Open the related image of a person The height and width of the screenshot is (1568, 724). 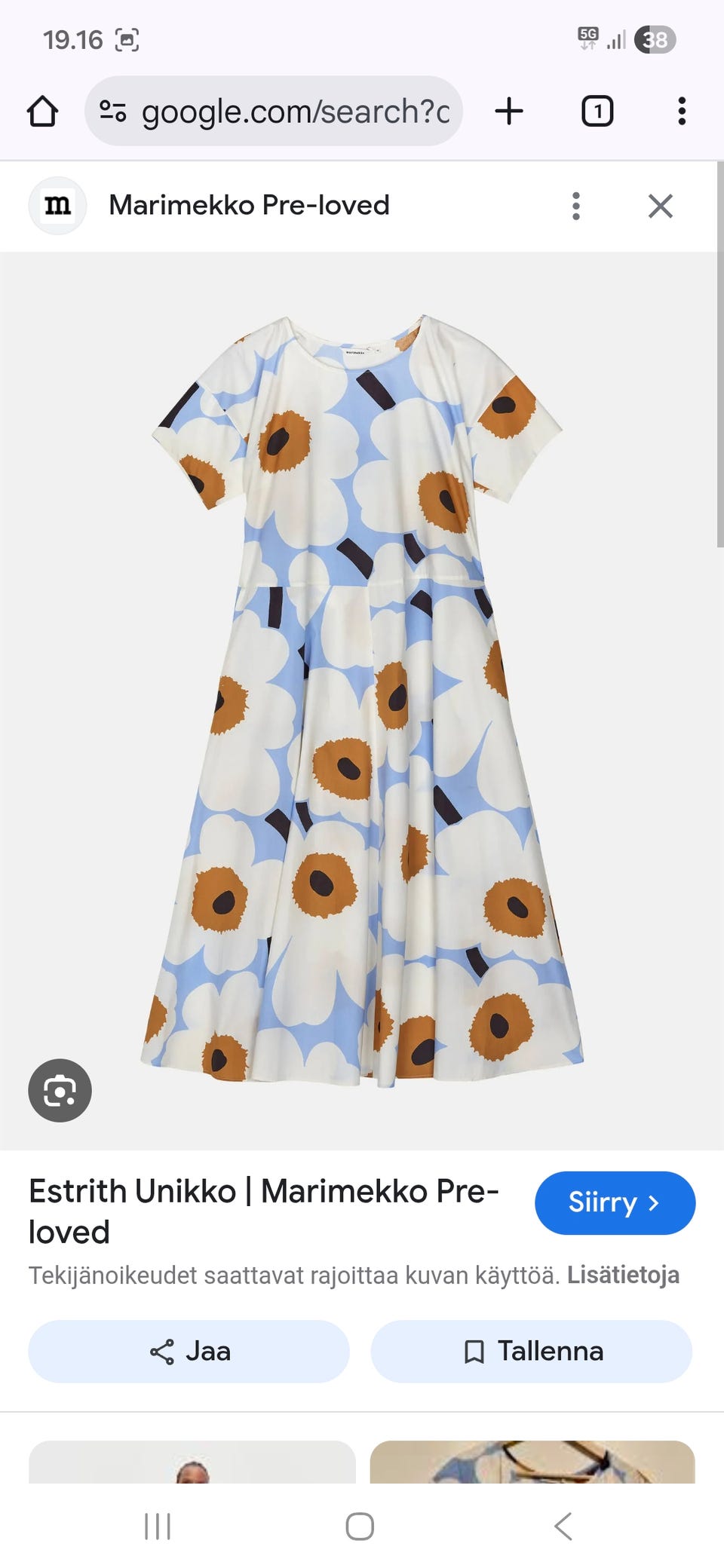coord(192,1462)
